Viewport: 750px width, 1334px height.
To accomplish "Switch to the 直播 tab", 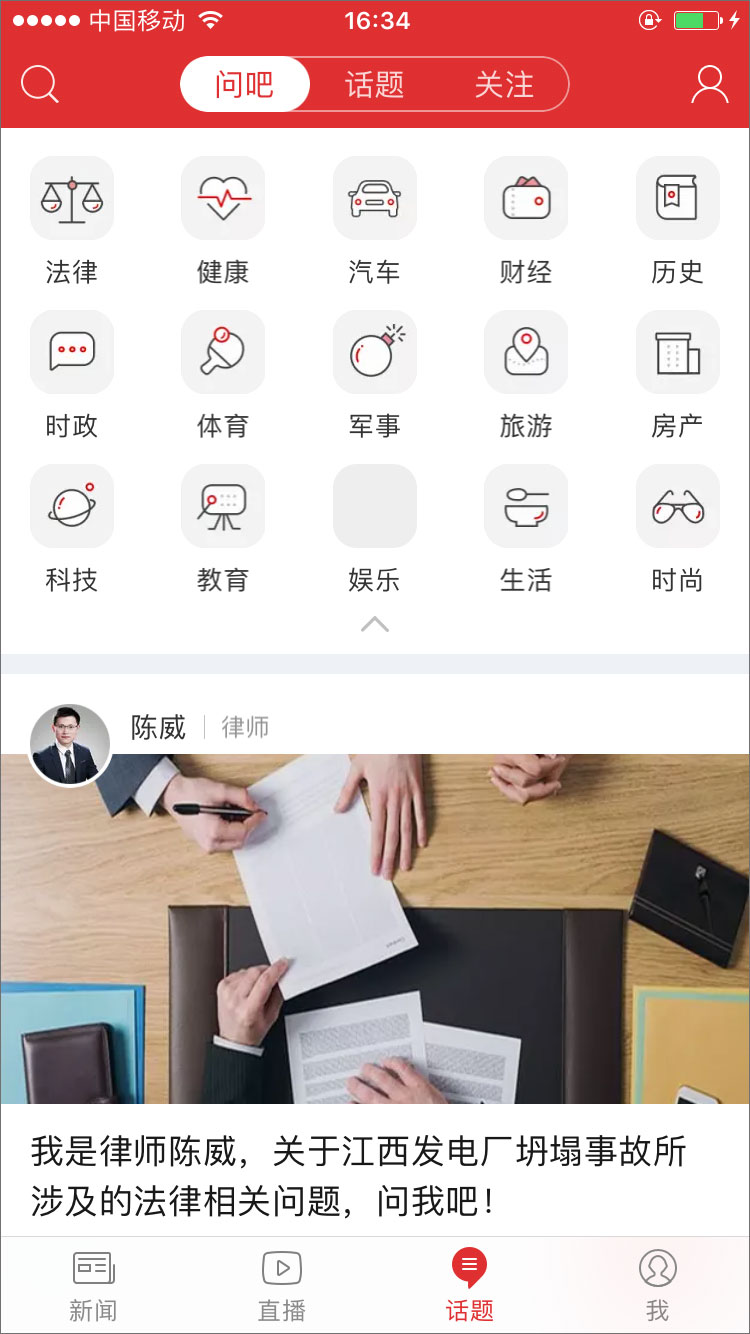I will [282, 1285].
